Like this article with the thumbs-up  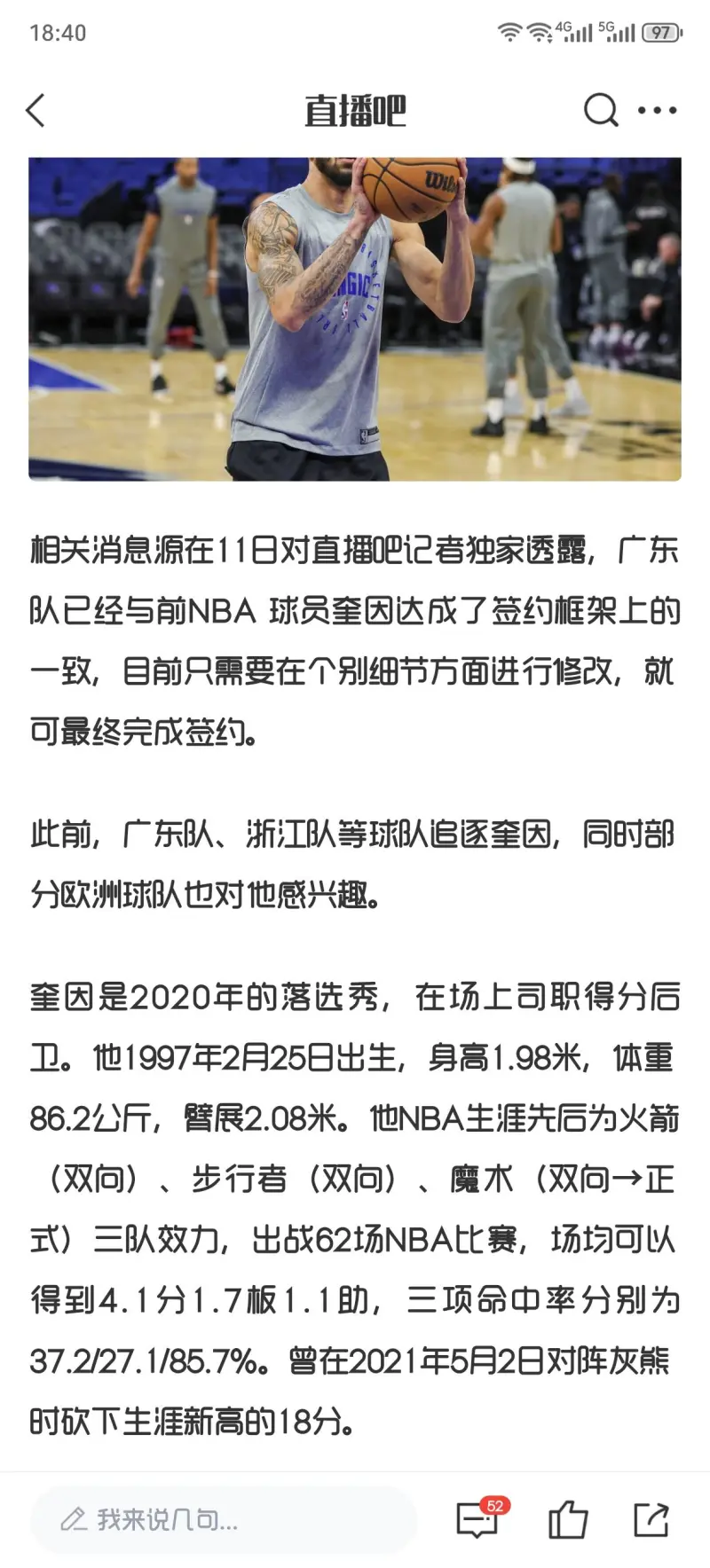(567, 1520)
